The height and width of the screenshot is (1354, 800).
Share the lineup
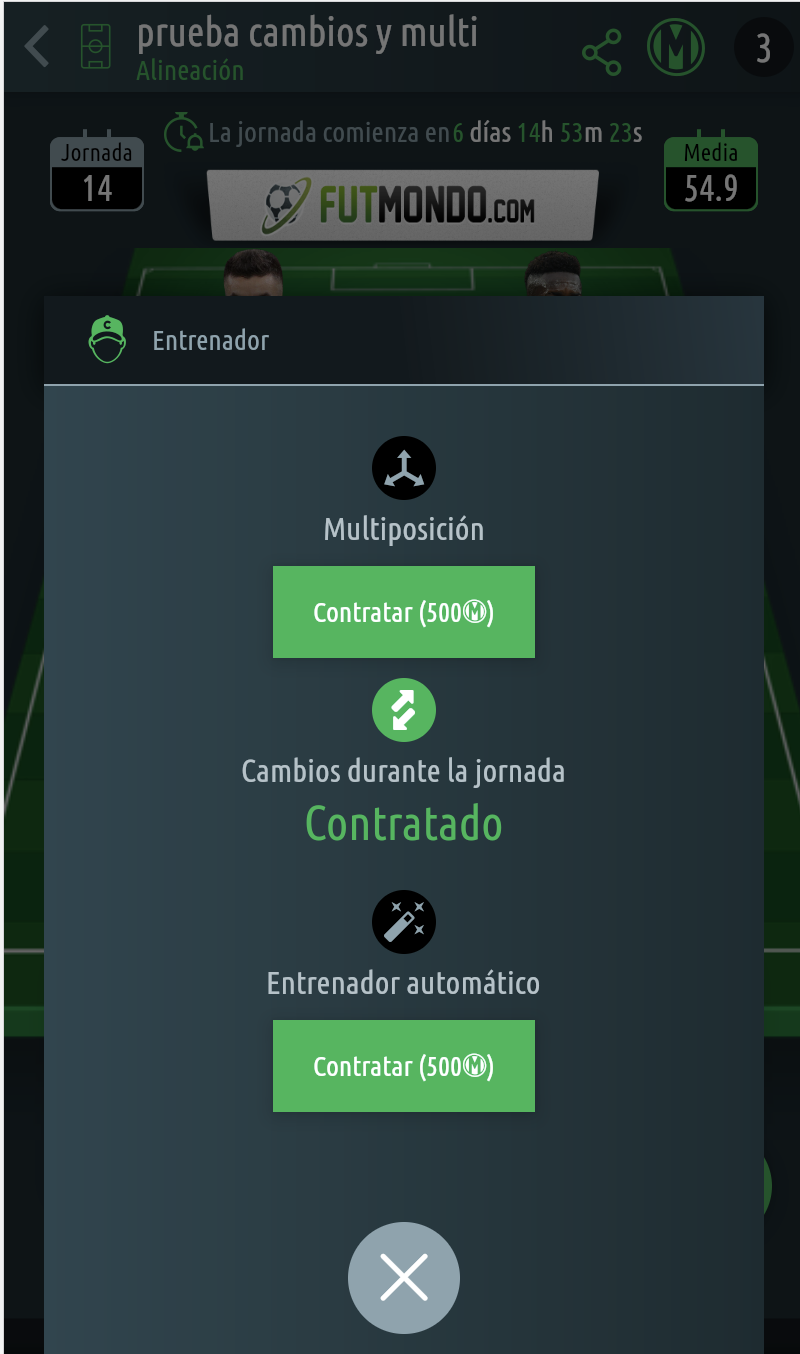pyautogui.click(x=601, y=52)
